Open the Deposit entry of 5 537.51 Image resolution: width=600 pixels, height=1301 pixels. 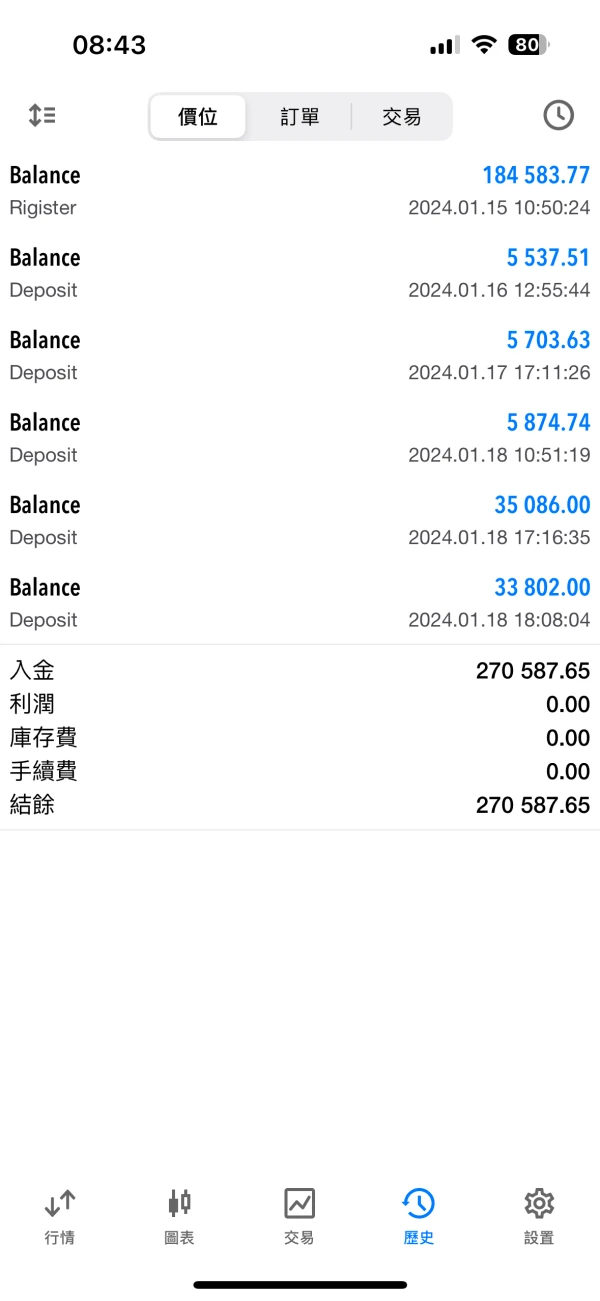tap(300, 273)
